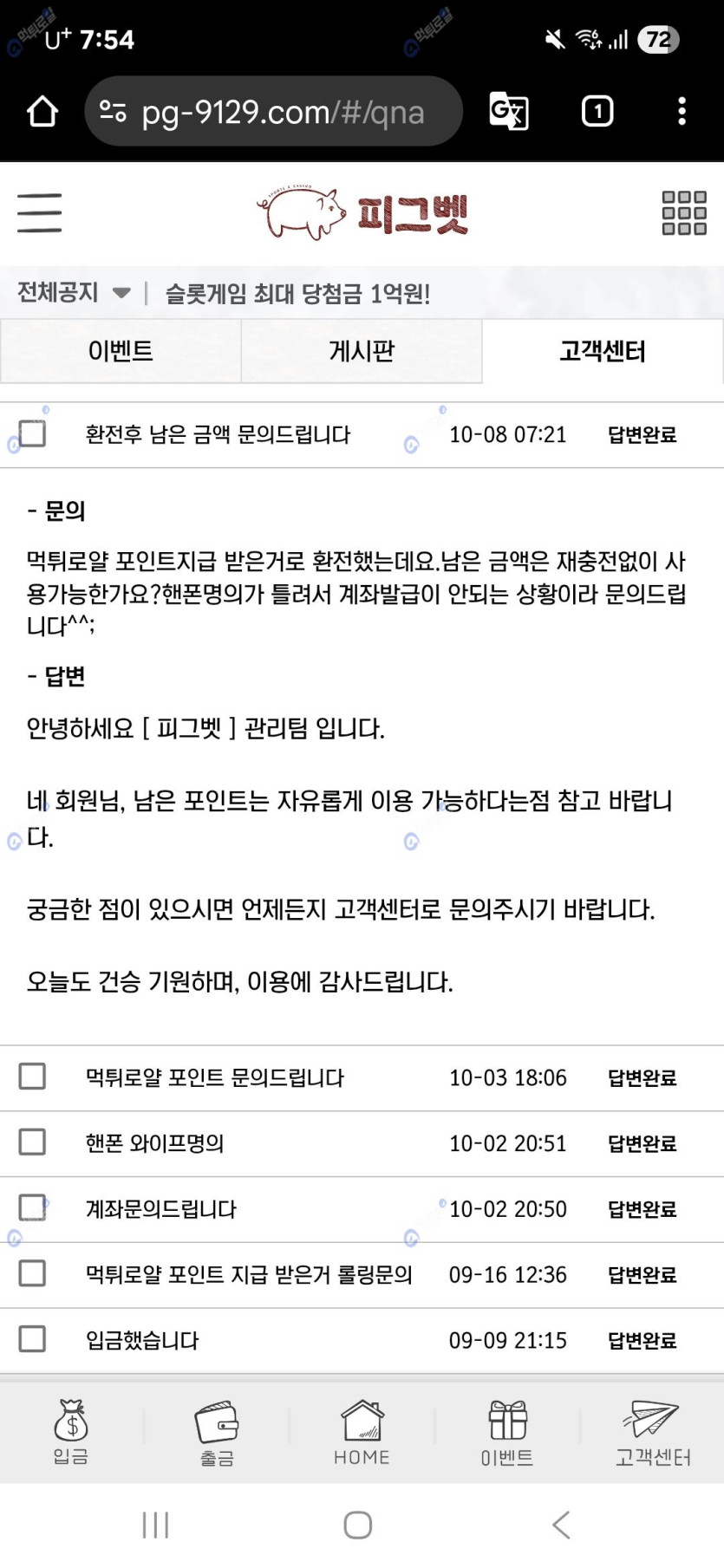
Task: Open 출금 withdrawal in bottom bar
Action: tap(217, 1432)
